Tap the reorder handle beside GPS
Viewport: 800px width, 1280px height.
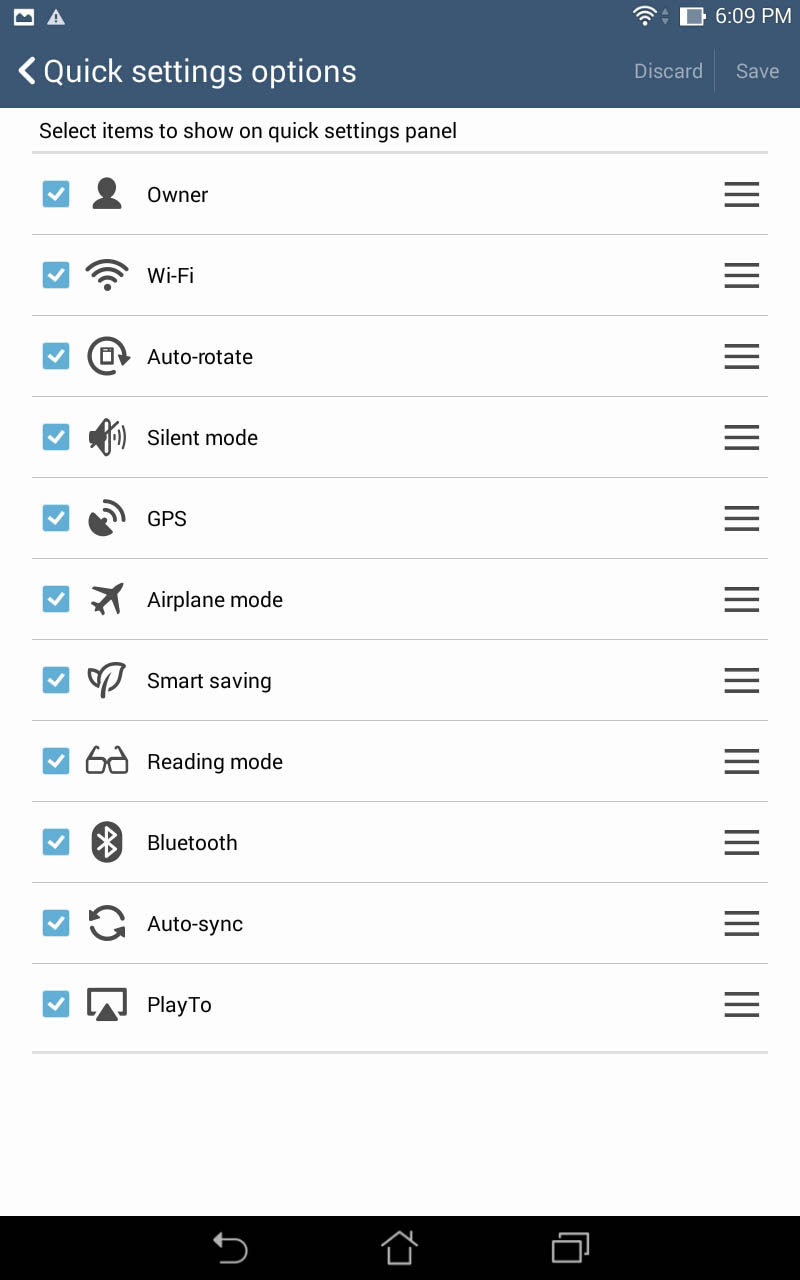point(741,518)
